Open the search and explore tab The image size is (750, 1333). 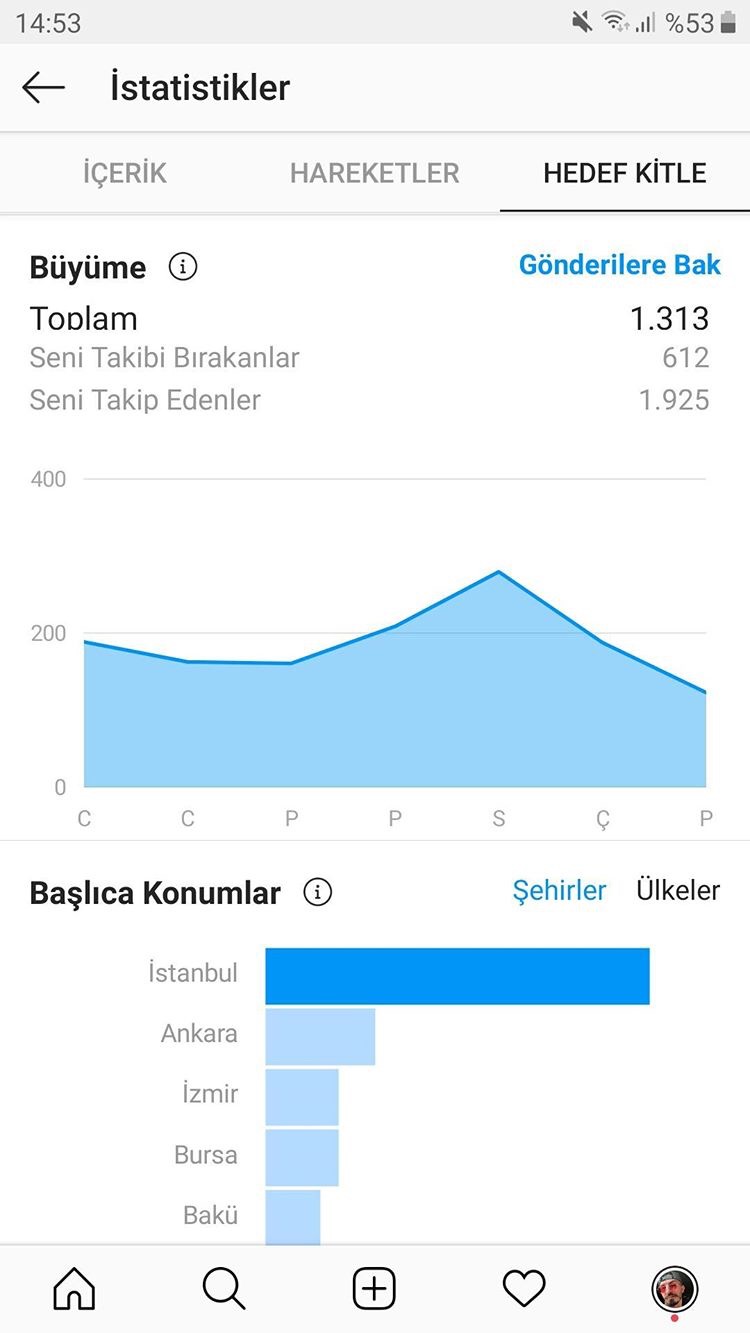[x=224, y=1288]
